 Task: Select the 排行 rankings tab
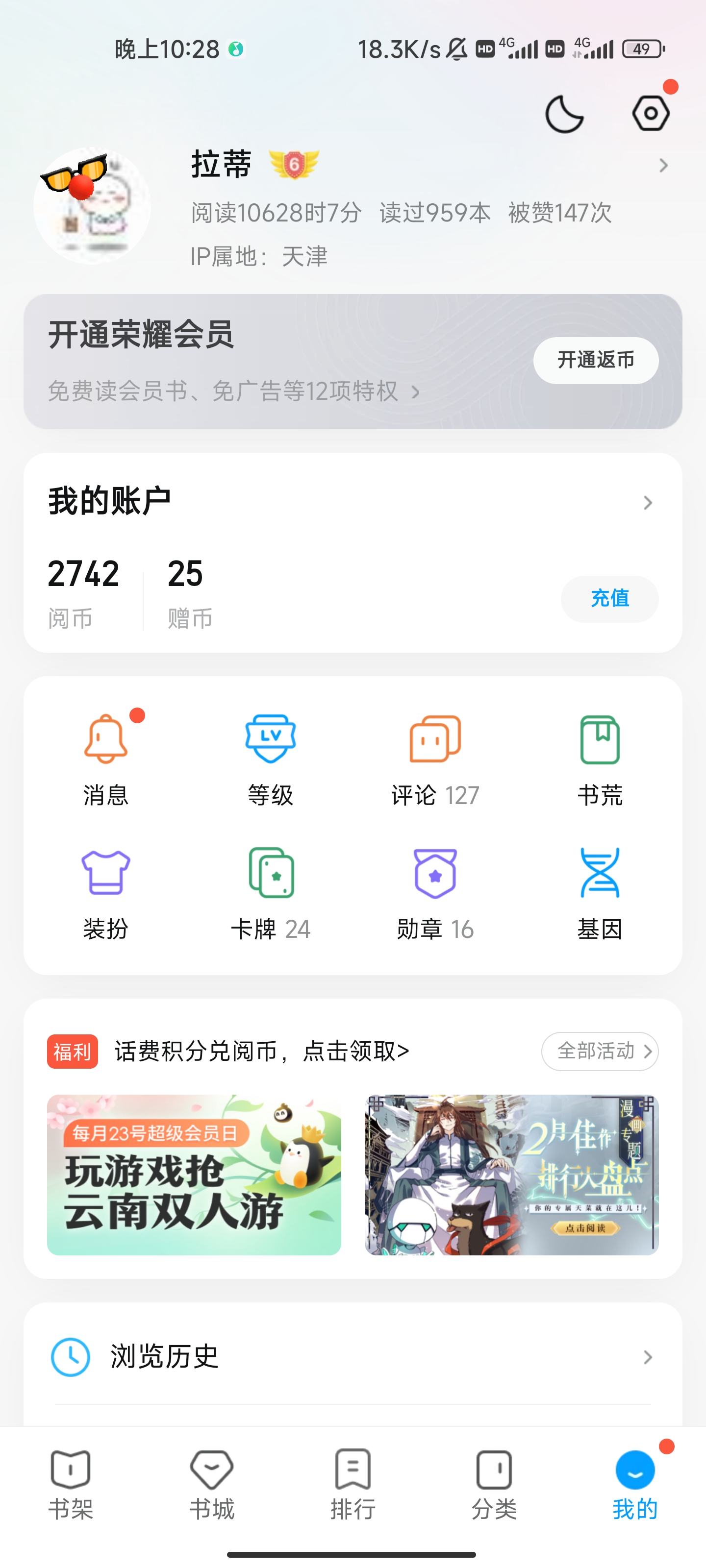353,1484
